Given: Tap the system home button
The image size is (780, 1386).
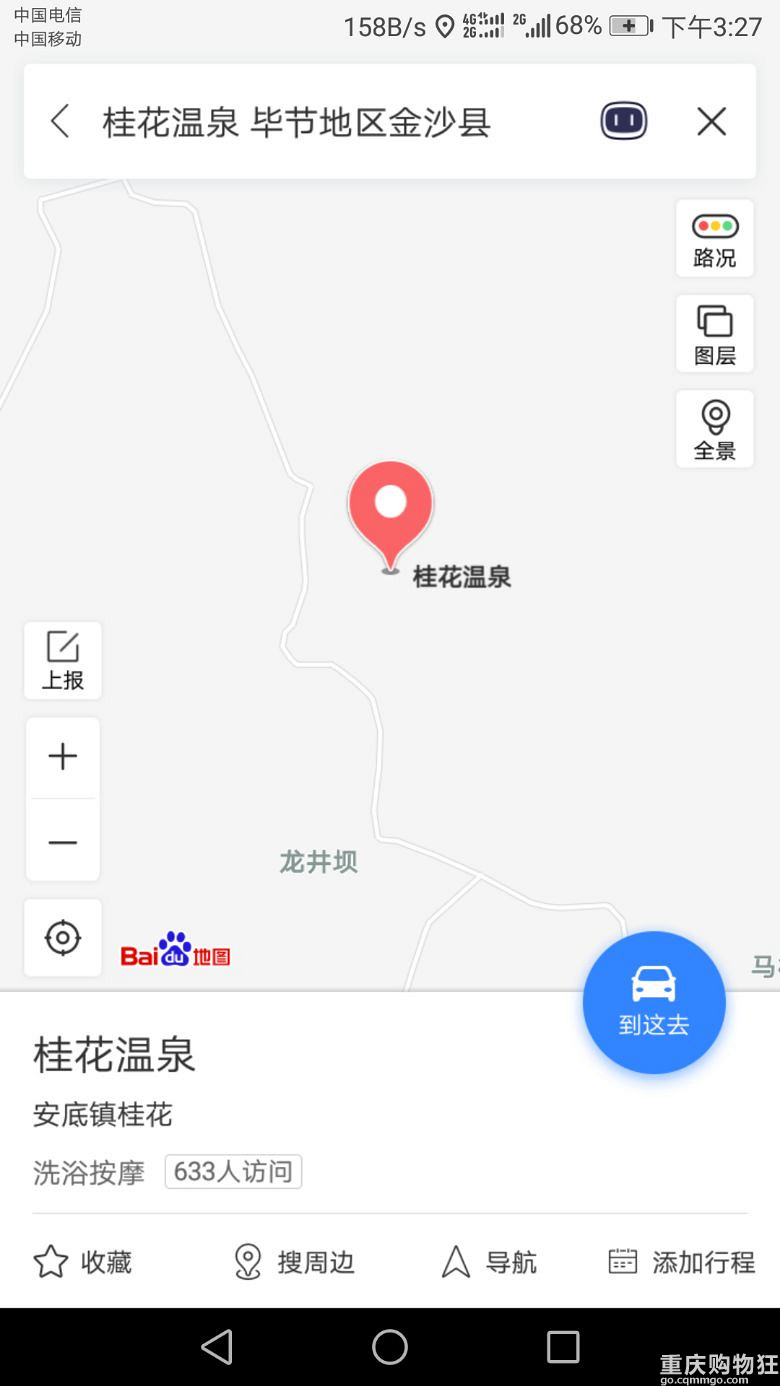Looking at the screenshot, I should pyautogui.click(x=390, y=1347).
